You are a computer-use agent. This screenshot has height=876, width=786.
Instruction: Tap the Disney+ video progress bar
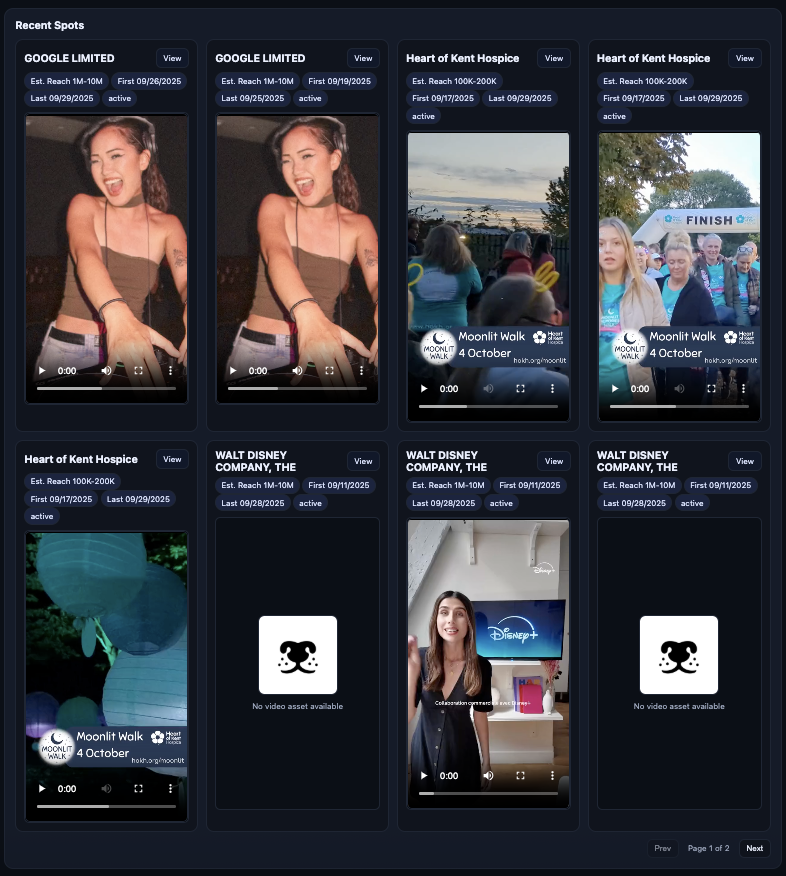[488, 793]
